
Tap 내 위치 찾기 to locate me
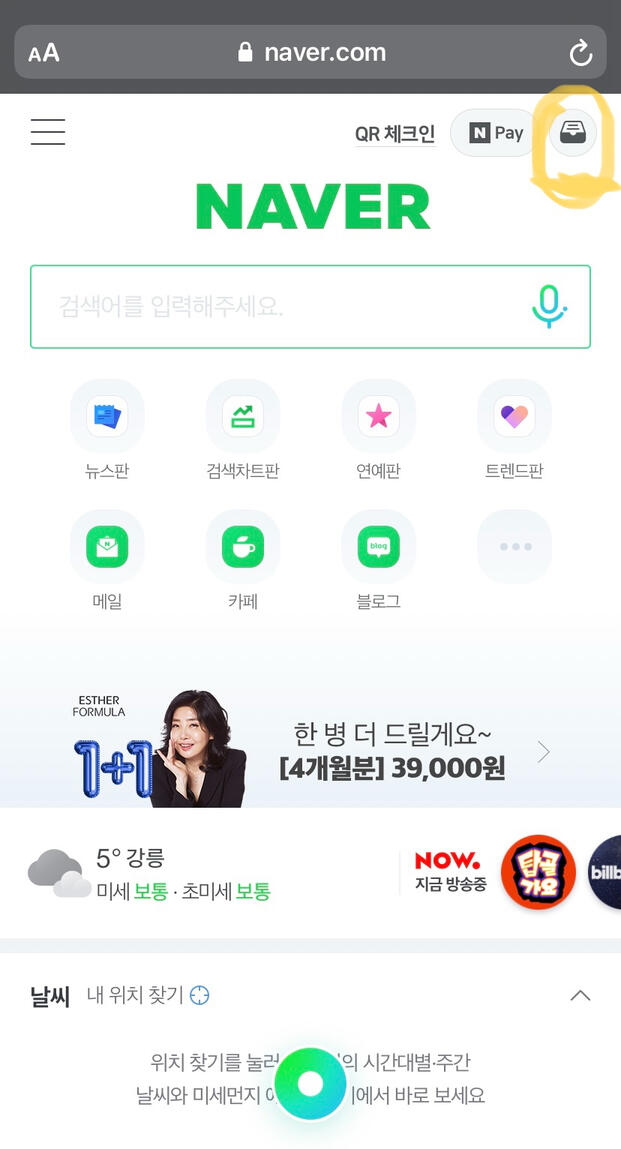pos(148,995)
